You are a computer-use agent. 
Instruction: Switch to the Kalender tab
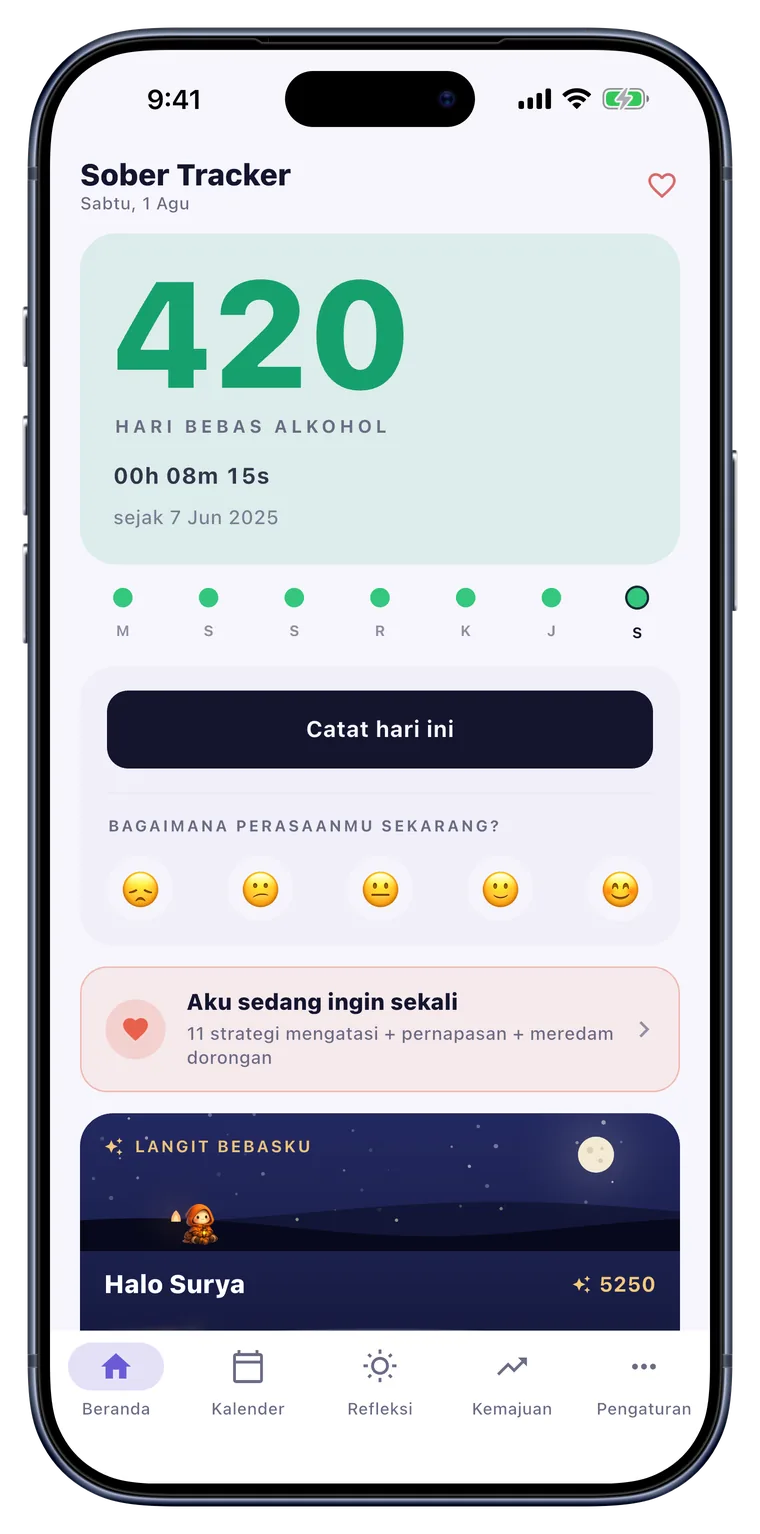click(x=248, y=1381)
